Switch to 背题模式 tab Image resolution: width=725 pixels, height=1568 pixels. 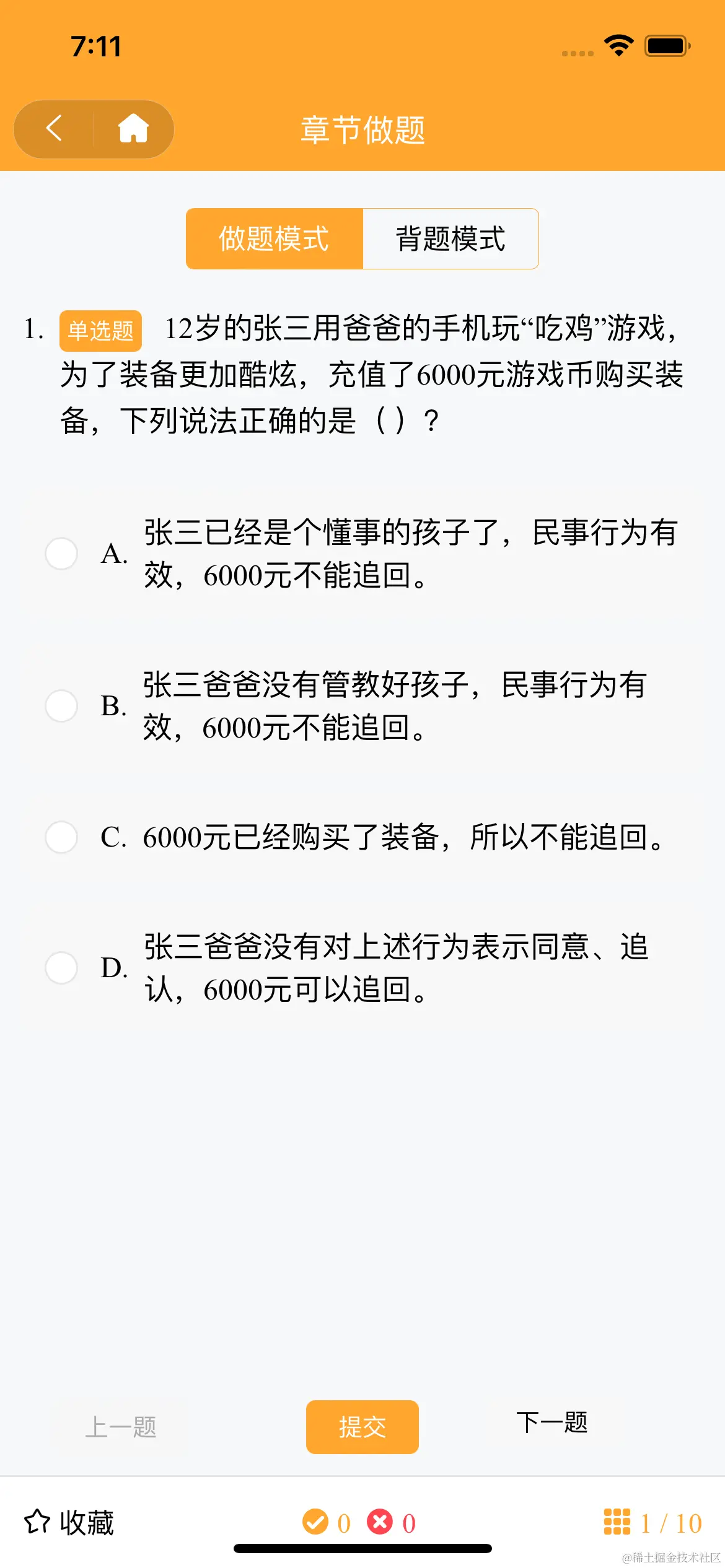(x=450, y=239)
